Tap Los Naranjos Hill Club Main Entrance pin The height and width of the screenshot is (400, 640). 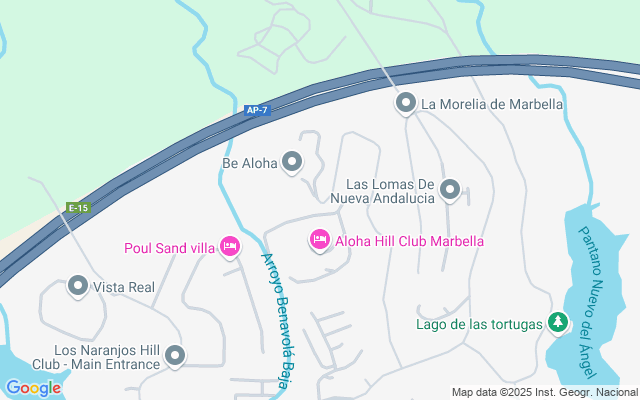click(x=176, y=355)
